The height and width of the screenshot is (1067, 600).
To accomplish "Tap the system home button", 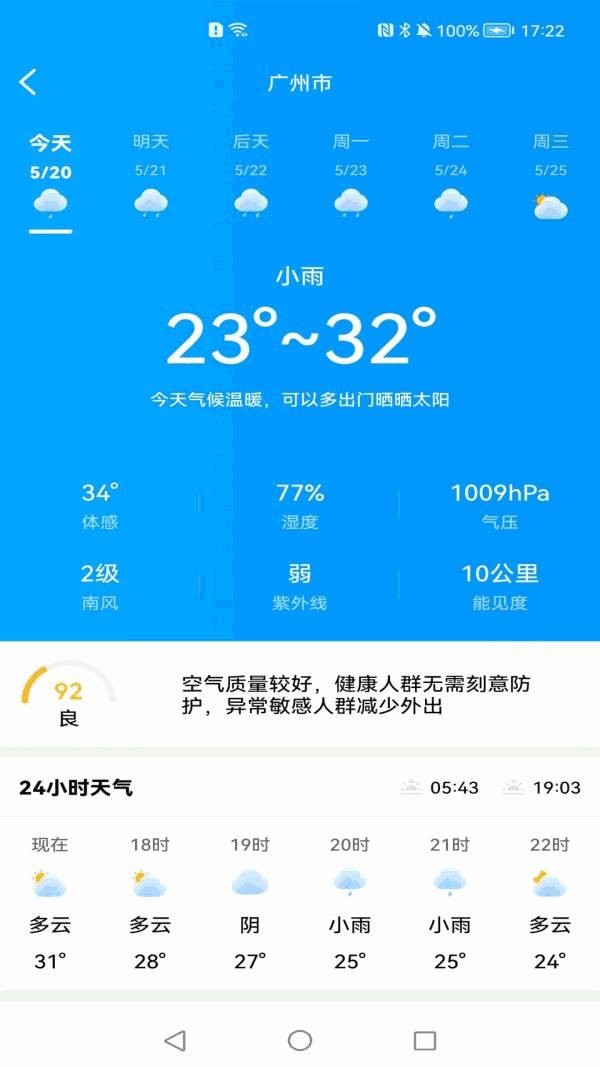I will 300,1040.
